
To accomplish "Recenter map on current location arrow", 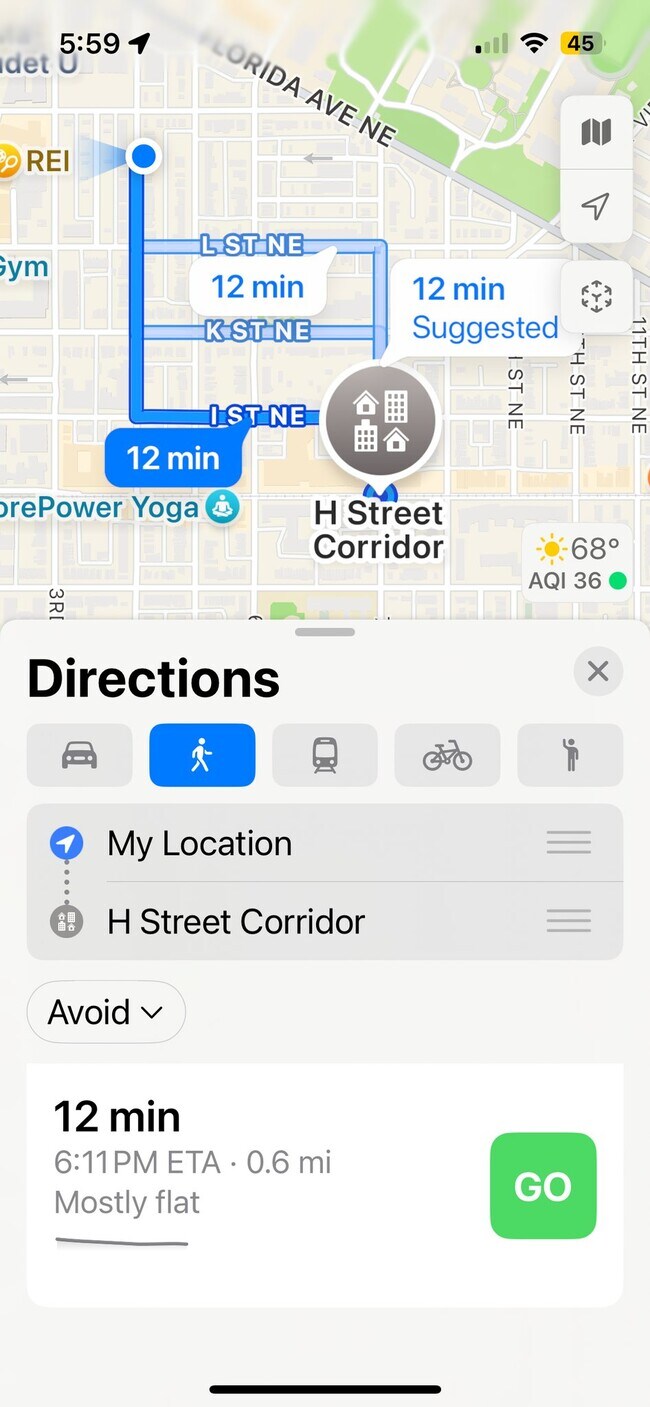I will [x=596, y=207].
